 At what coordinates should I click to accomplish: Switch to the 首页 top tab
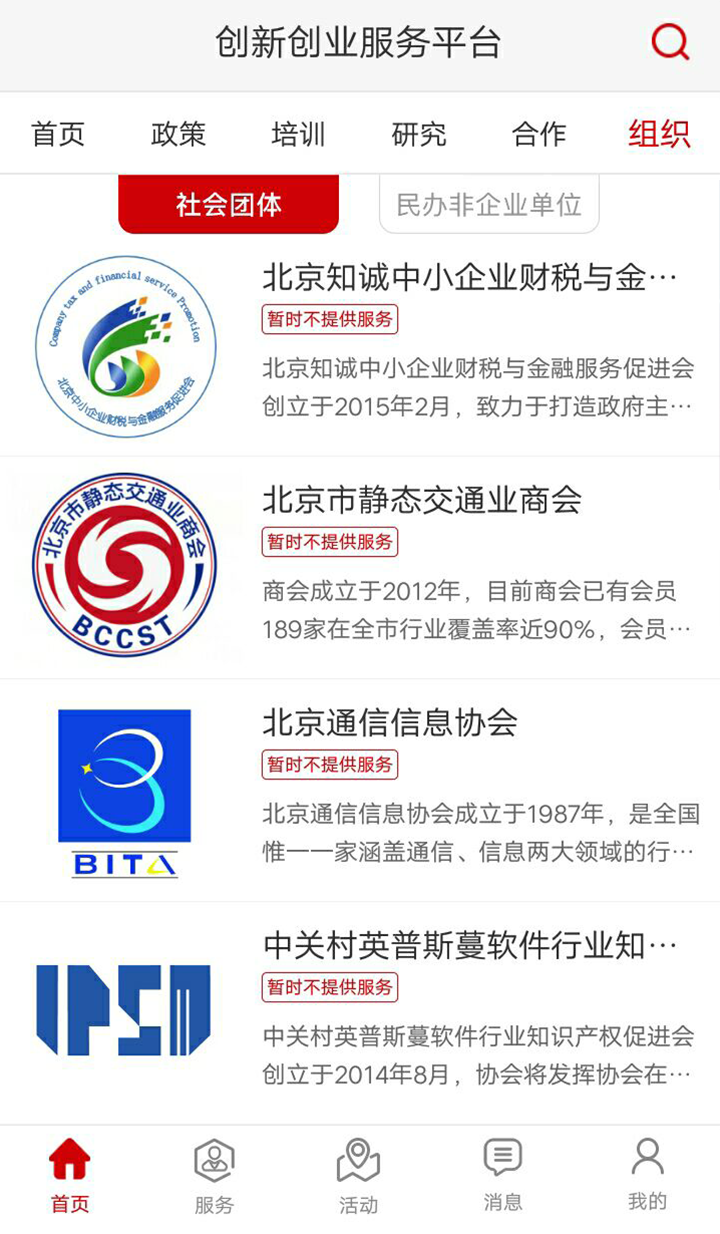pos(58,133)
